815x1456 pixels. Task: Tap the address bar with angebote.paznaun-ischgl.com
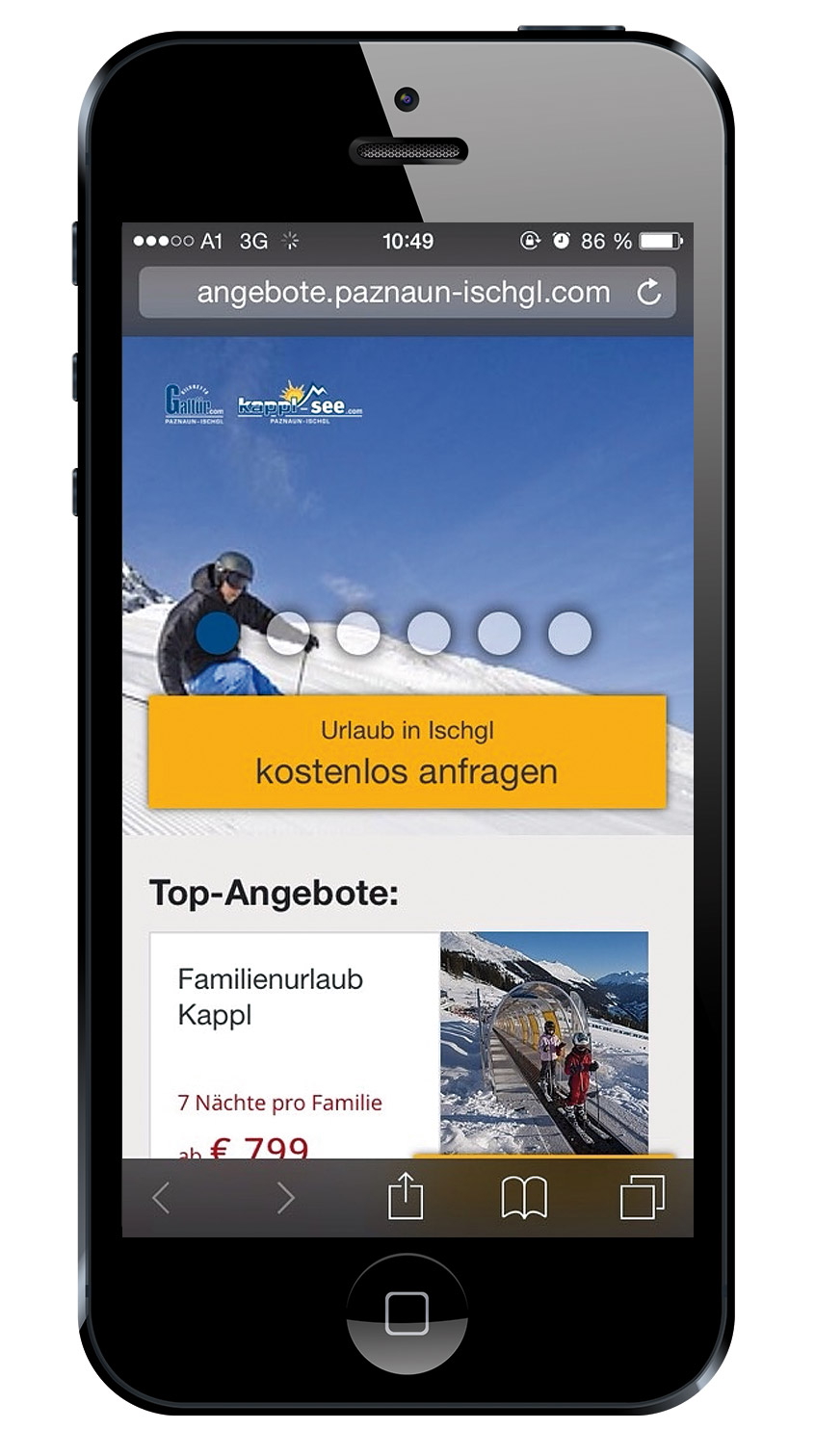pos(403,293)
